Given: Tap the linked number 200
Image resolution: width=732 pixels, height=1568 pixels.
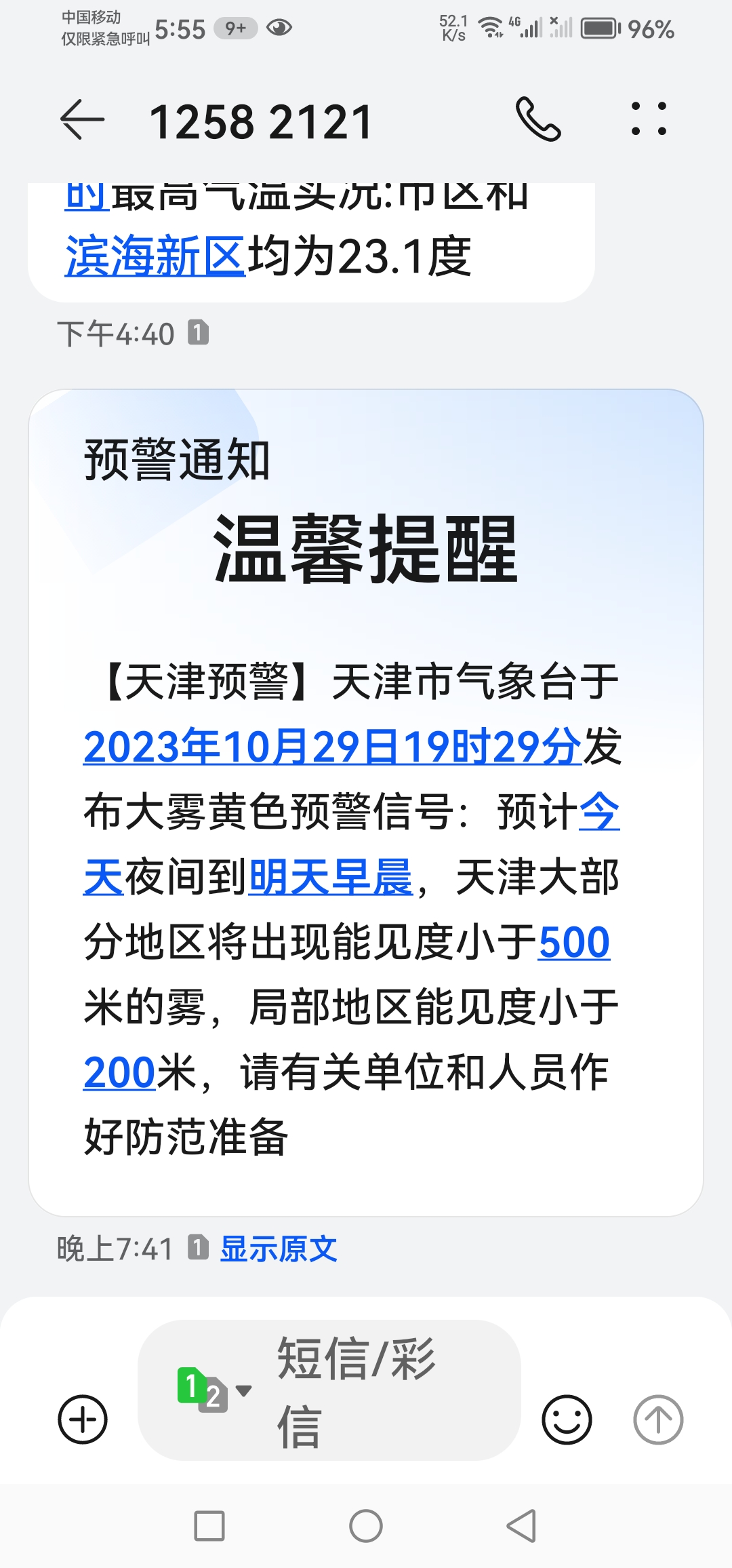Looking at the screenshot, I should coord(120,1073).
